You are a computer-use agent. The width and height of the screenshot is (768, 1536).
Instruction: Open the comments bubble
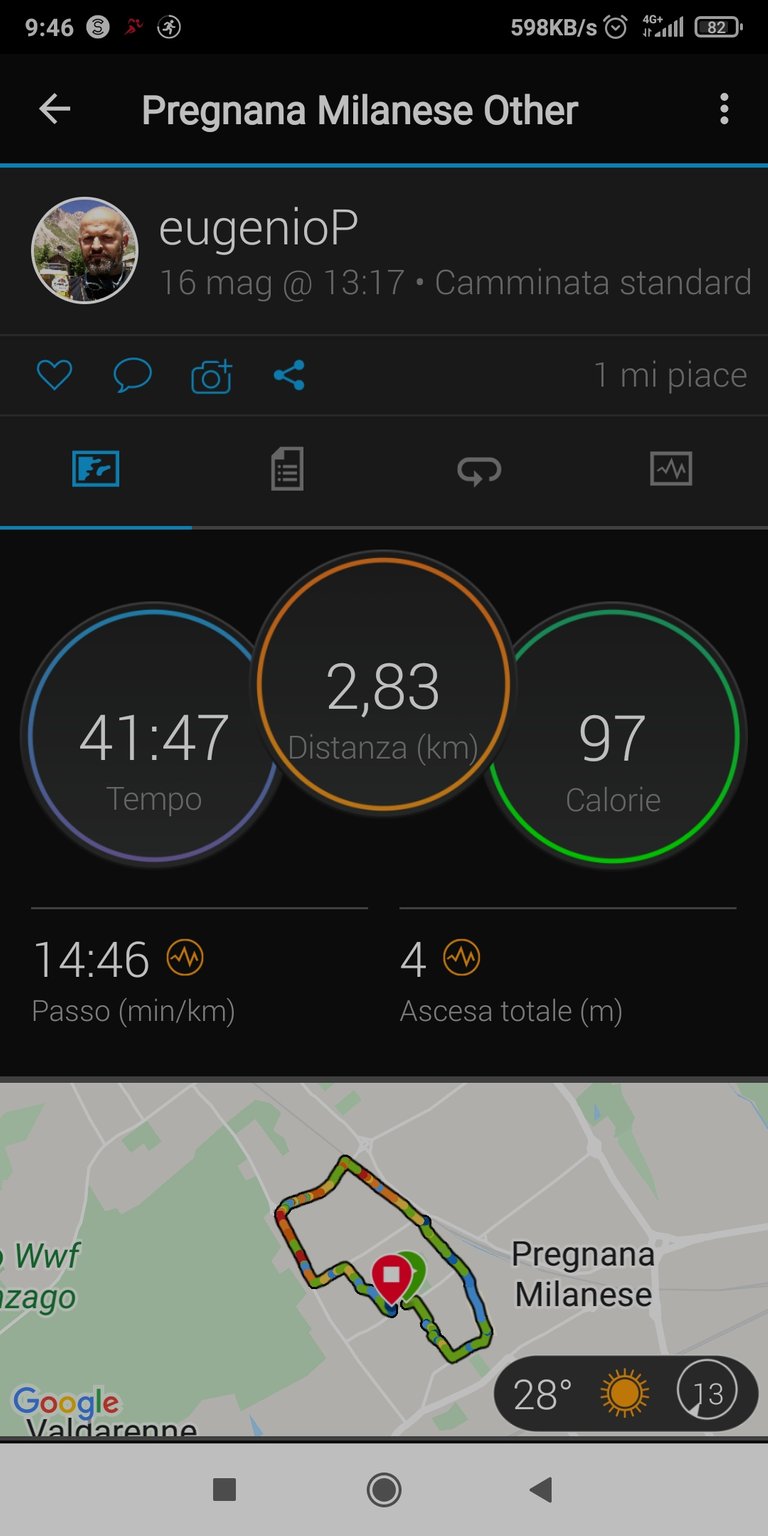point(132,376)
